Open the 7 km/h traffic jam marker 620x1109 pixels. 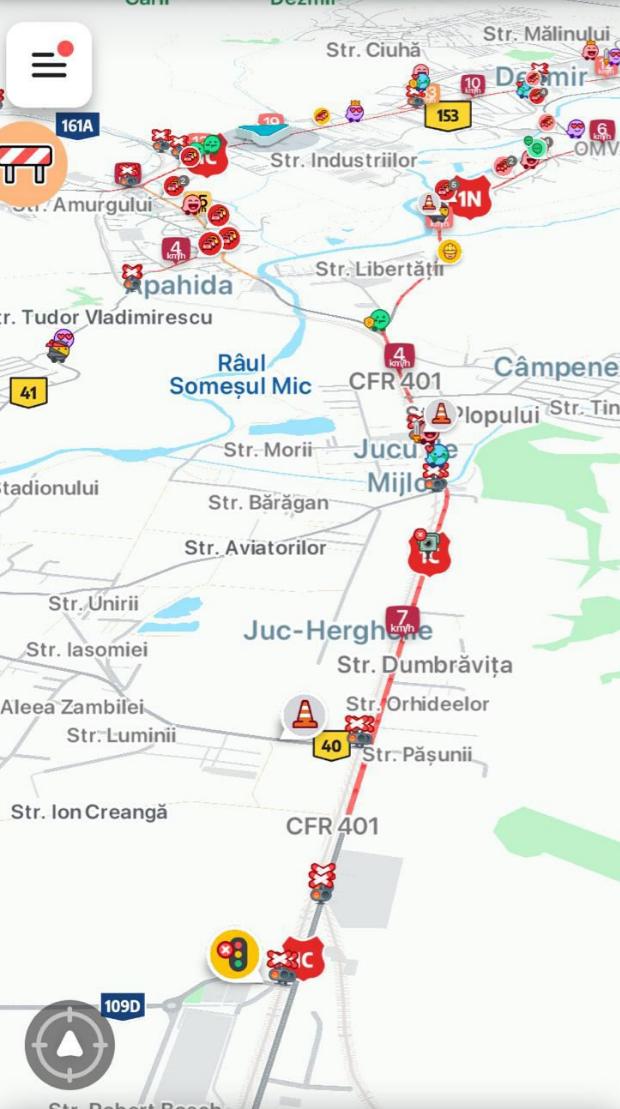(402, 620)
